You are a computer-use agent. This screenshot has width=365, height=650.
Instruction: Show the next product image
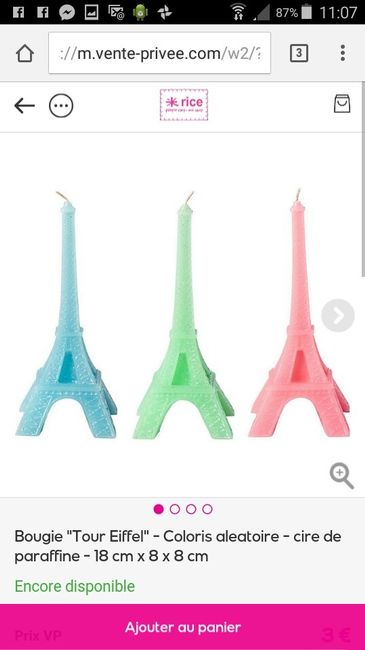[338, 315]
